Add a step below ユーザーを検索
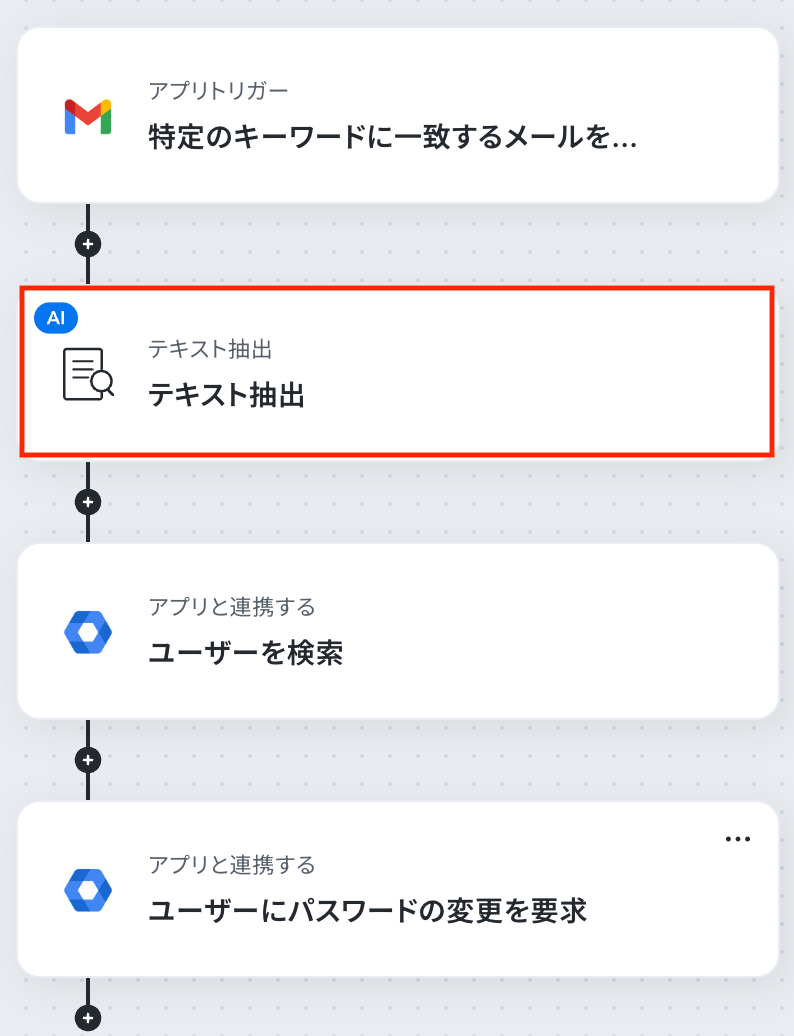 pyautogui.click(x=88, y=760)
